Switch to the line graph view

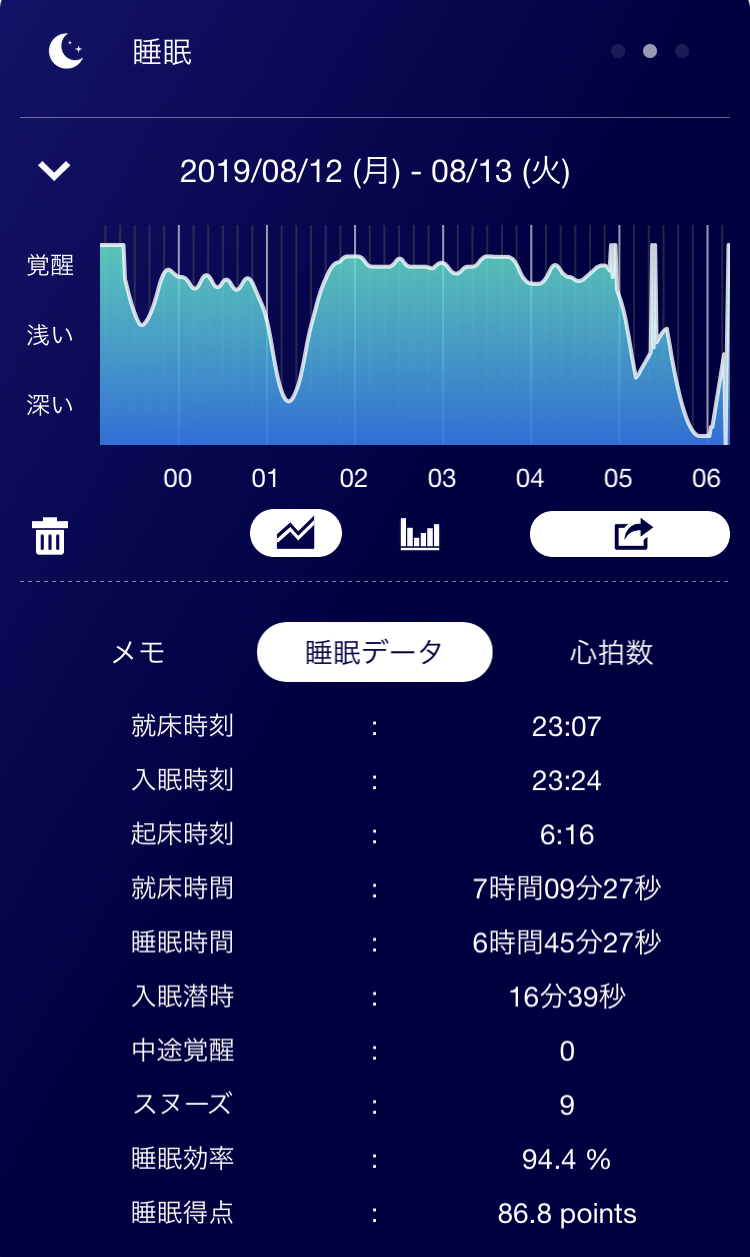point(296,534)
